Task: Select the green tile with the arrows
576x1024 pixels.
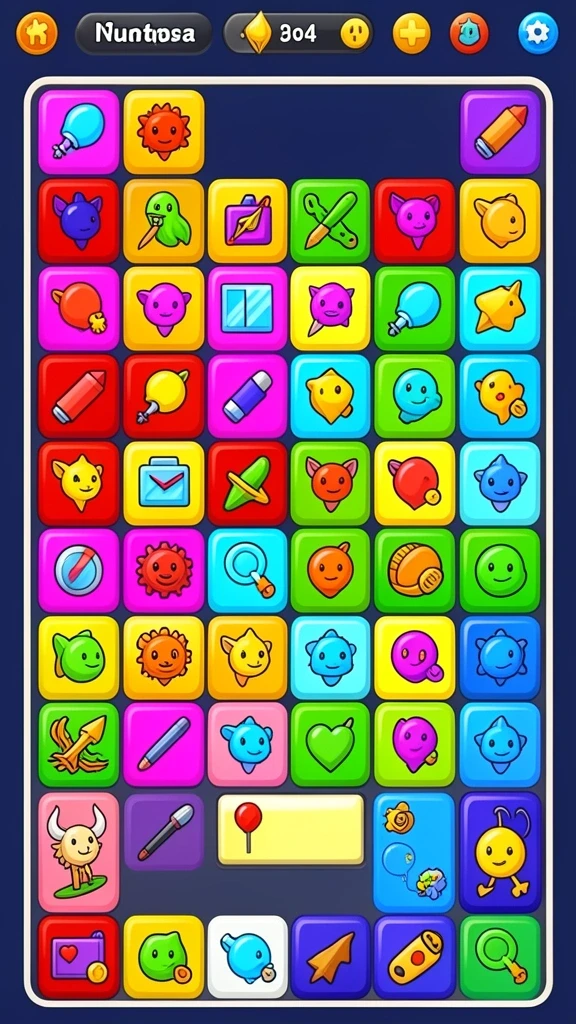Action: coord(78,744)
